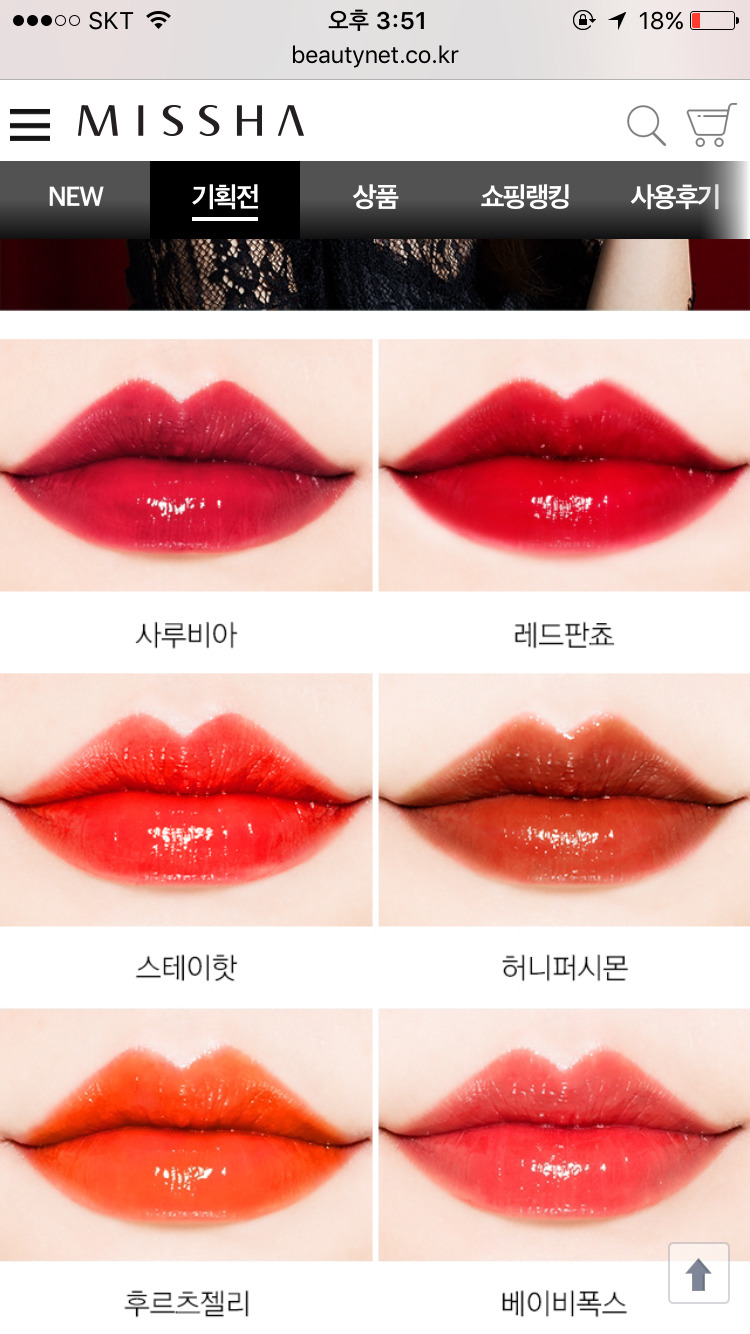View the 스테이핫 lip color tile
Image resolution: width=750 pixels, height=1334 pixels.
click(186, 800)
